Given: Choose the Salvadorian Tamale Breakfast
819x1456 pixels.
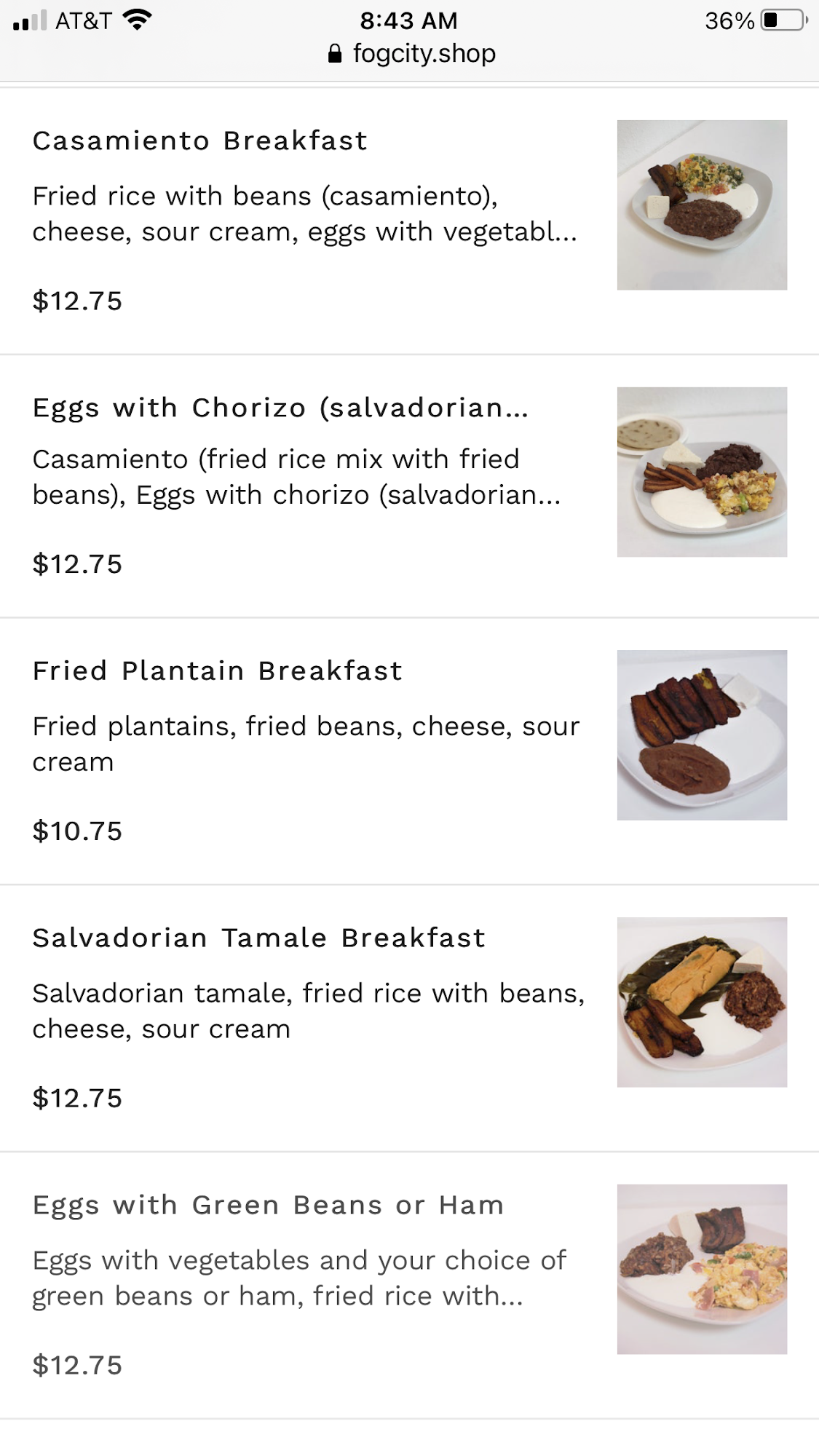Looking at the screenshot, I should pyautogui.click(x=259, y=938).
